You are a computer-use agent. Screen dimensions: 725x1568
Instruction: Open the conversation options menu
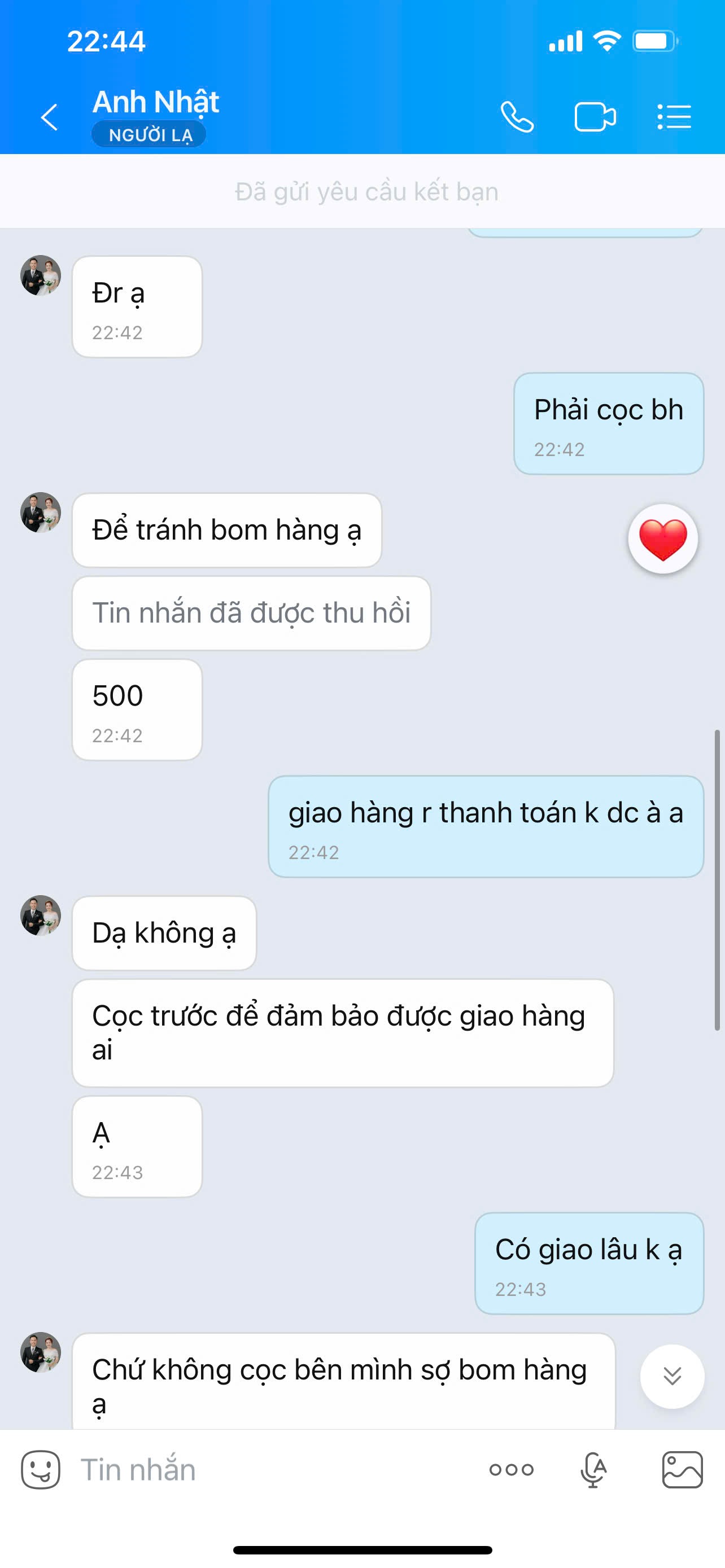674,117
